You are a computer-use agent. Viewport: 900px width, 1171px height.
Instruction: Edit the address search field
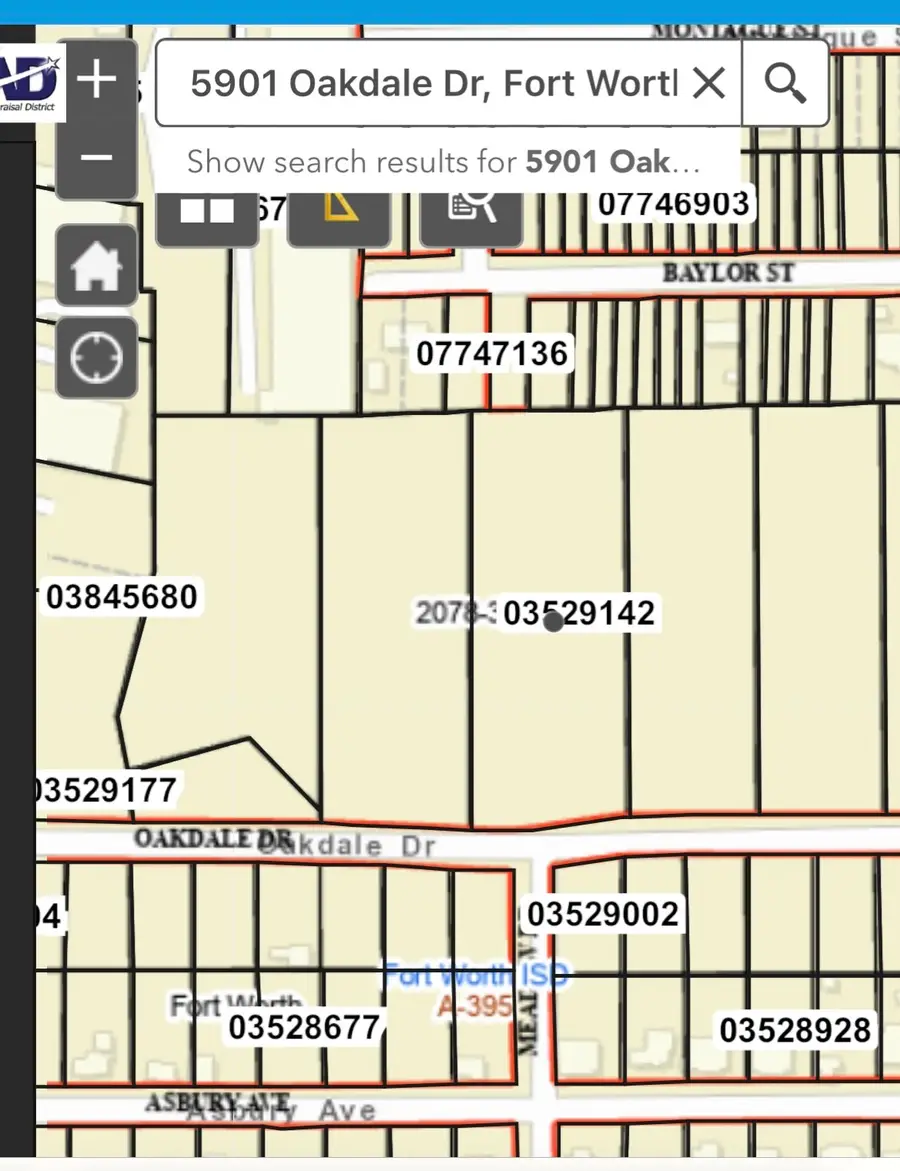click(433, 84)
